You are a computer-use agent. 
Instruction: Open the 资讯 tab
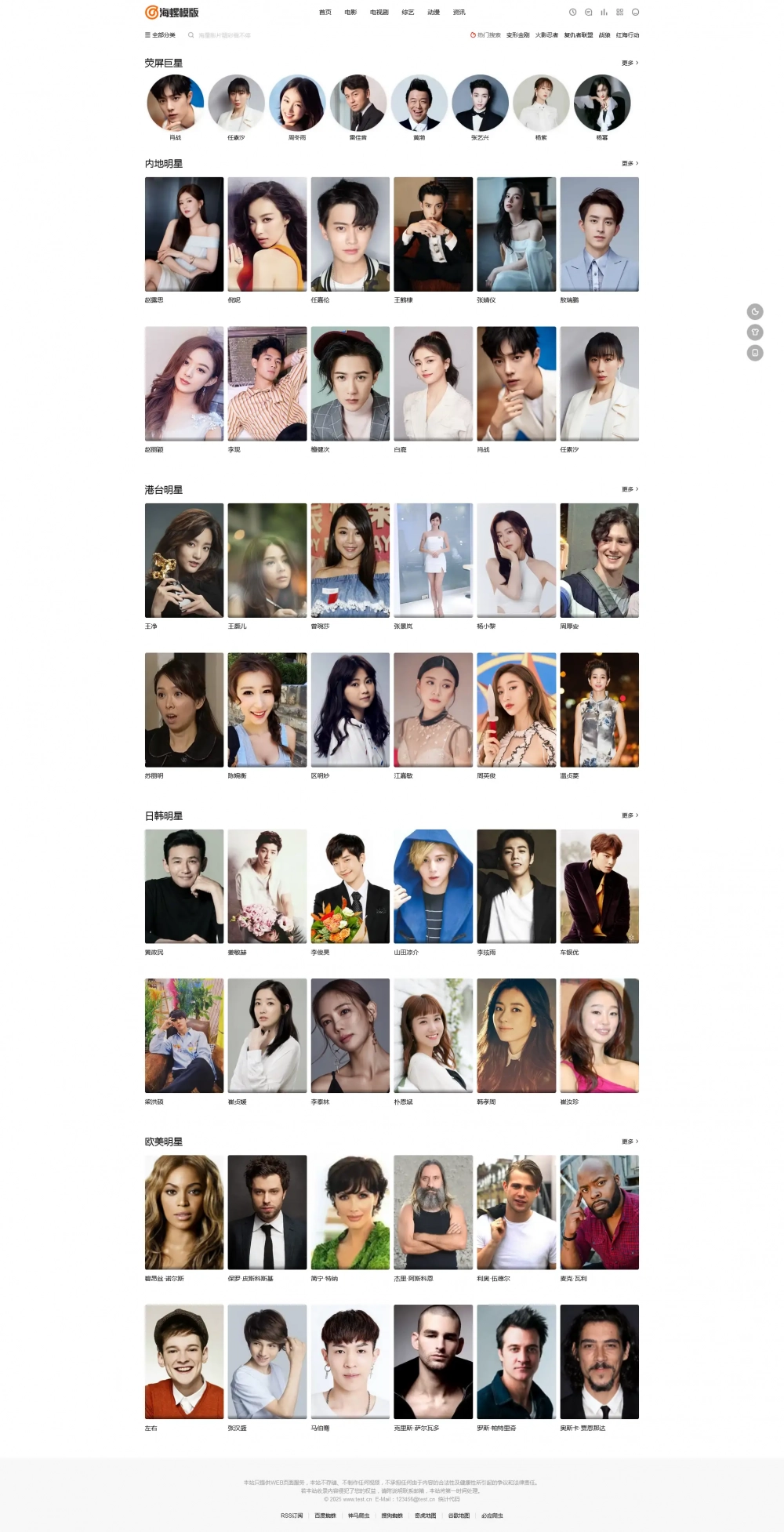click(x=459, y=13)
